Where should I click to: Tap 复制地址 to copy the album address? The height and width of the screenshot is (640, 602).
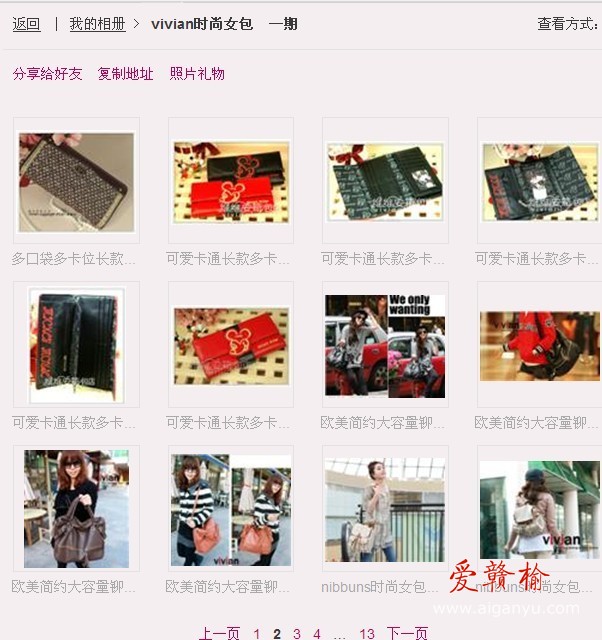point(125,74)
